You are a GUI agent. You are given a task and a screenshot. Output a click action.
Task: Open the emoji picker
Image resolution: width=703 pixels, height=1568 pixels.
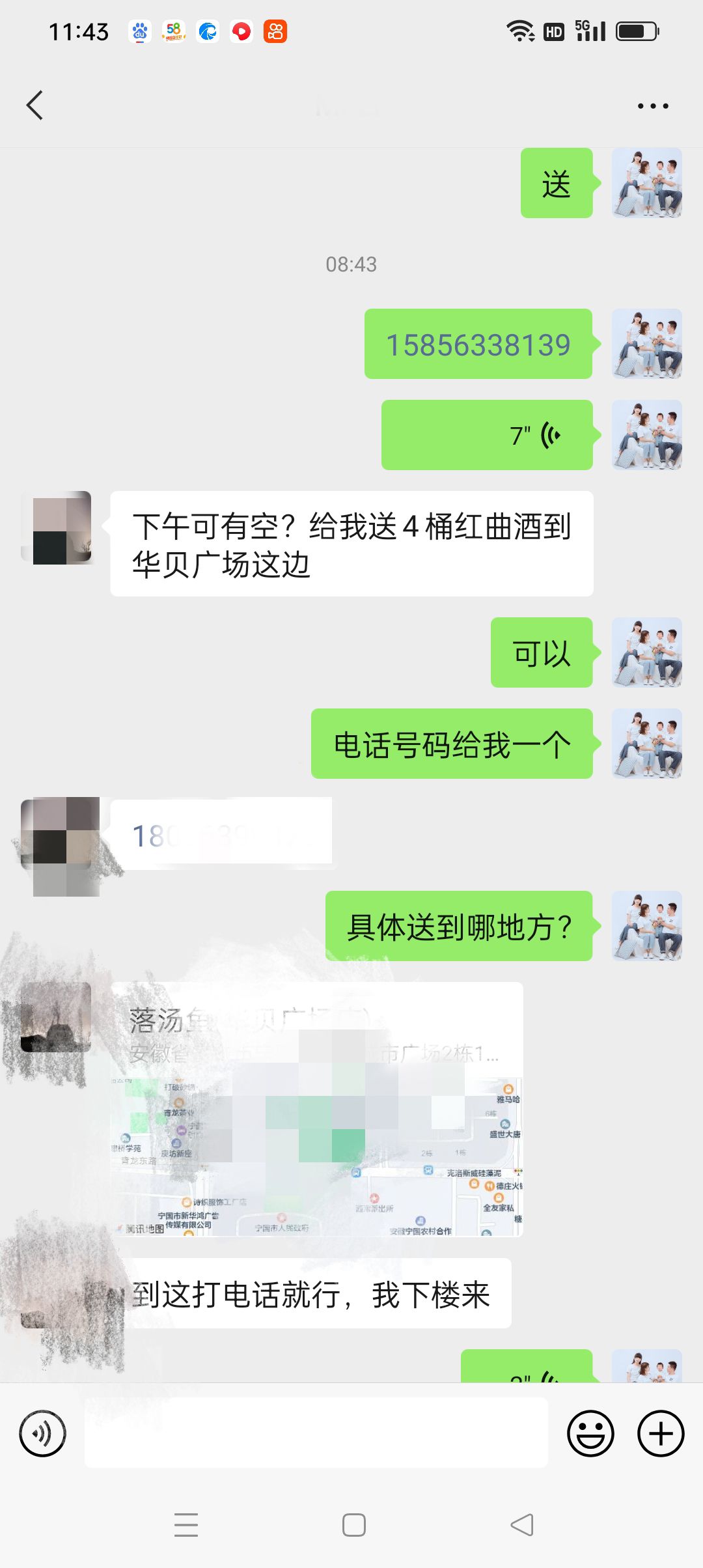coord(590,1433)
